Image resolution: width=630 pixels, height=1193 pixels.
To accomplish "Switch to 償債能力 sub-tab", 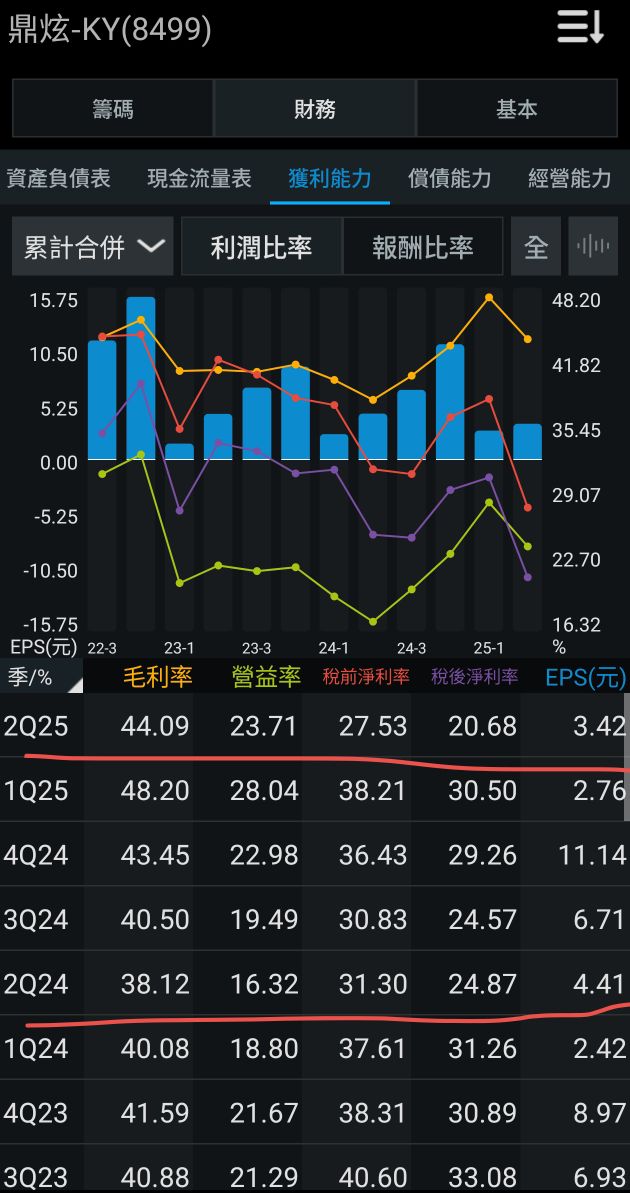I will 450,179.
